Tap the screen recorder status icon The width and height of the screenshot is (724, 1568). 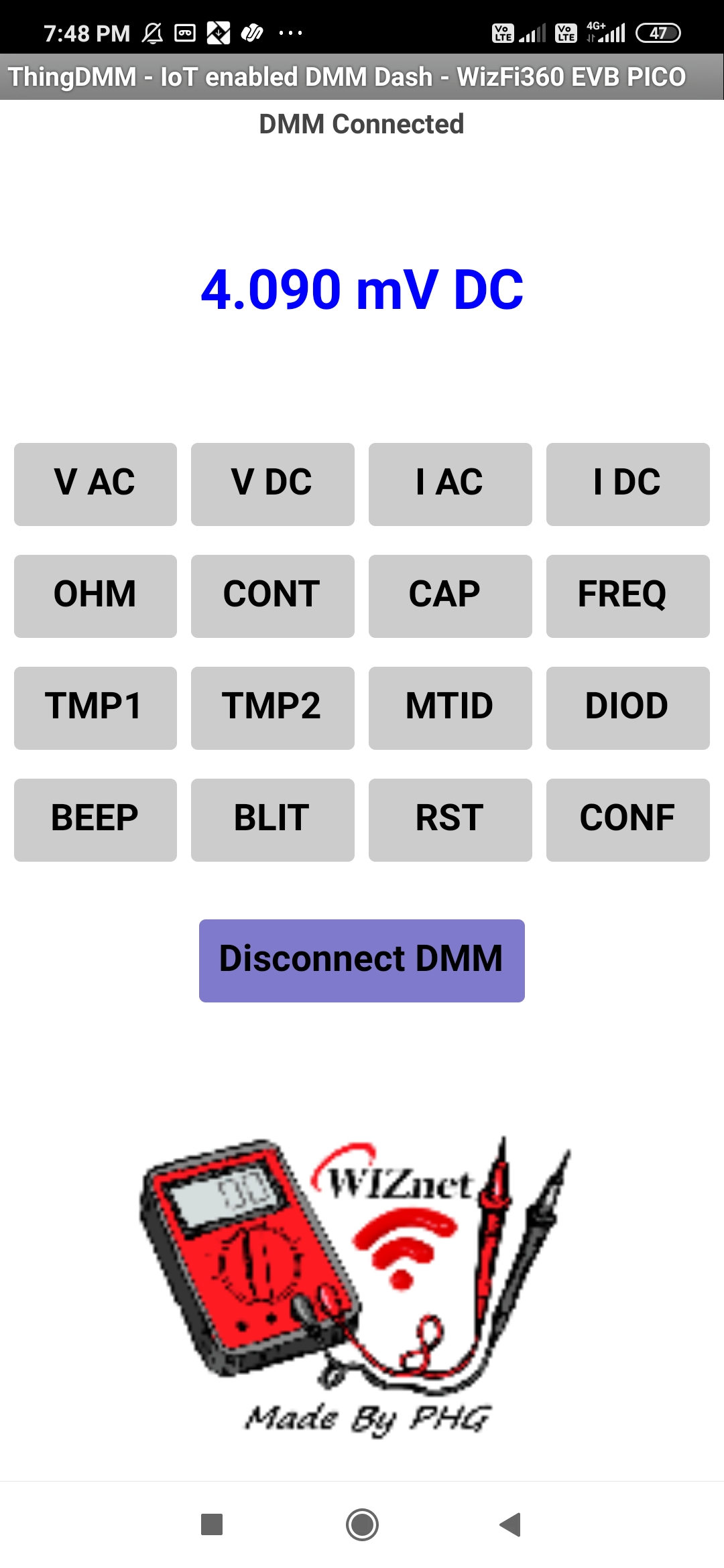[x=186, y=31]
